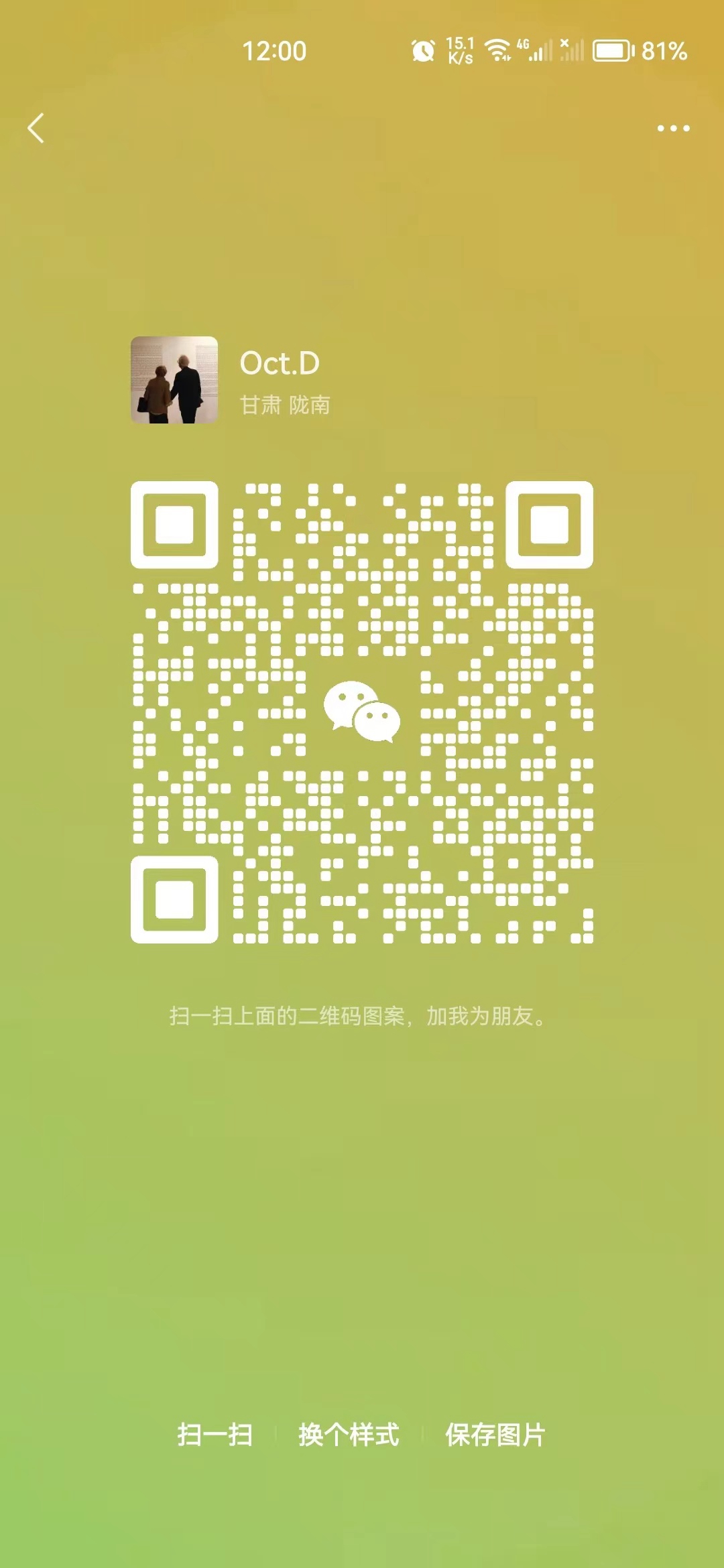Tap 扫一扫 to scan a code

point(215,1435)
